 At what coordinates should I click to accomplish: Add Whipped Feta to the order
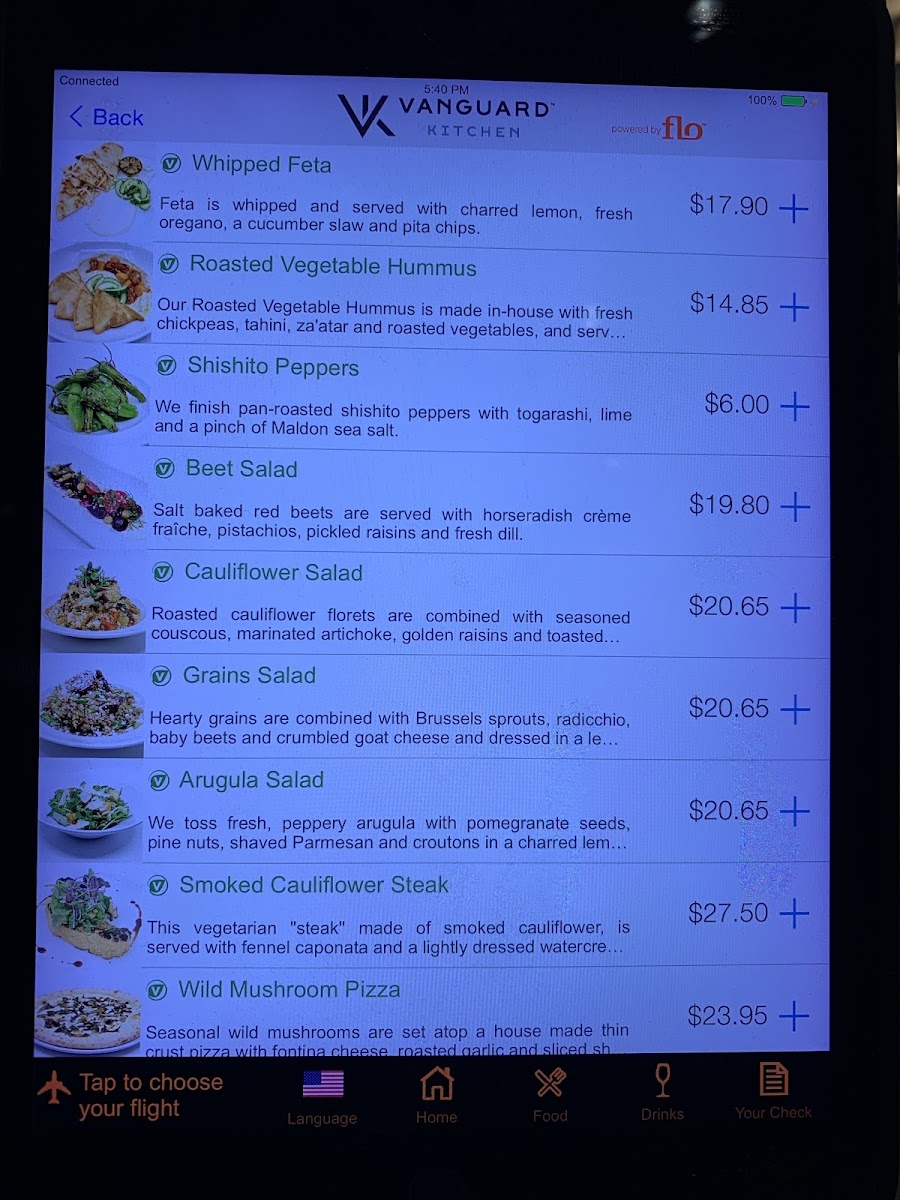pyautogui.click(x=794, y=208)
